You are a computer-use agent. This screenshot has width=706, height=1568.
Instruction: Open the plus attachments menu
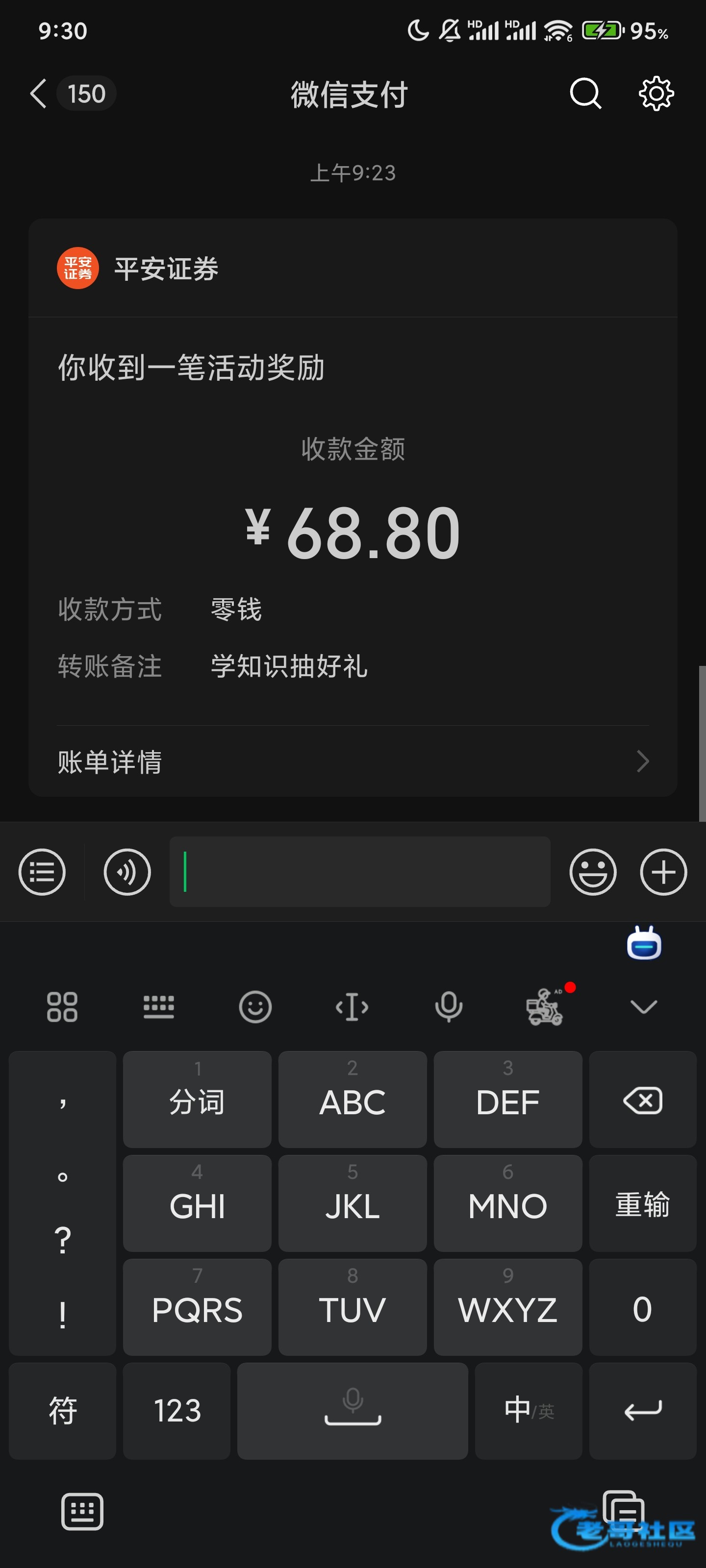(663, 872)
